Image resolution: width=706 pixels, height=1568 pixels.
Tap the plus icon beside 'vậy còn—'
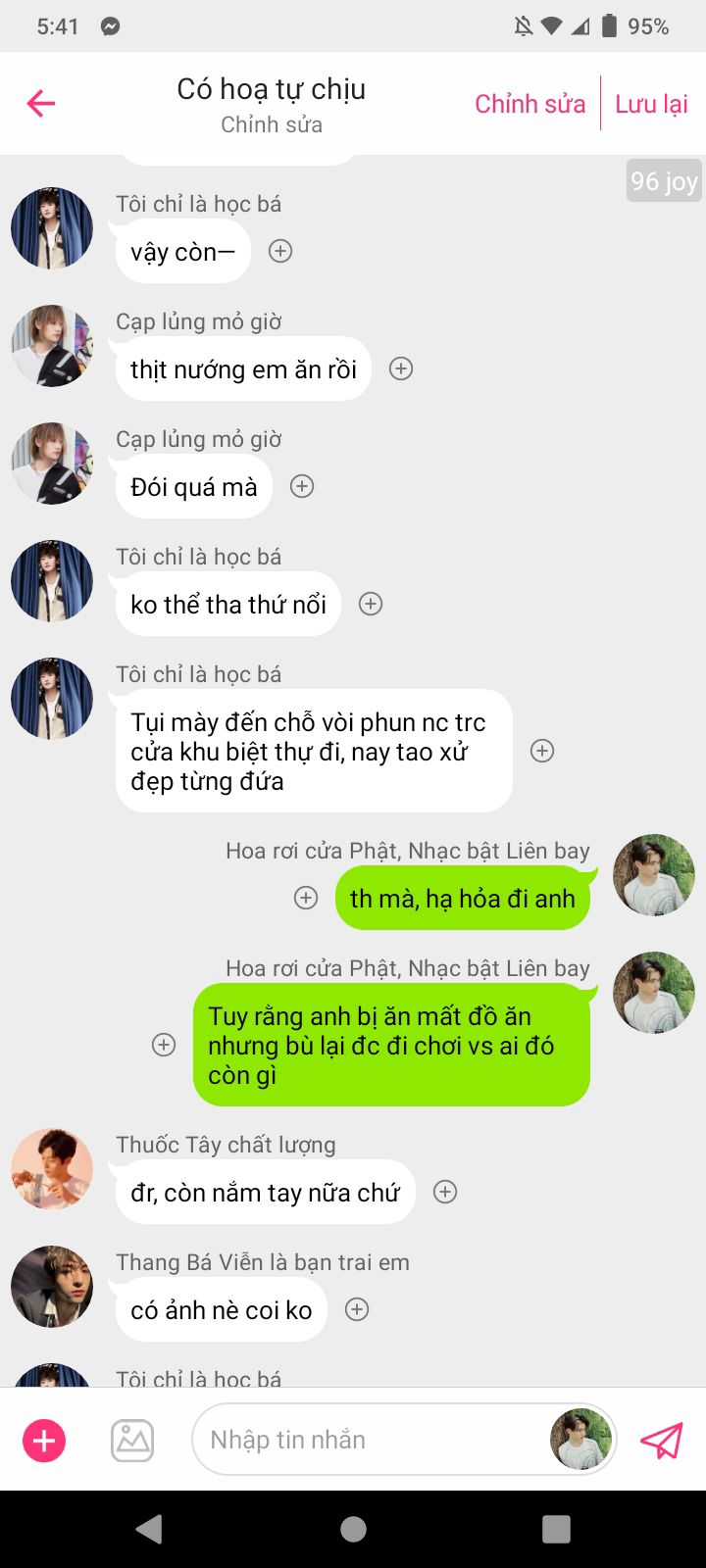tap(280, 251)
